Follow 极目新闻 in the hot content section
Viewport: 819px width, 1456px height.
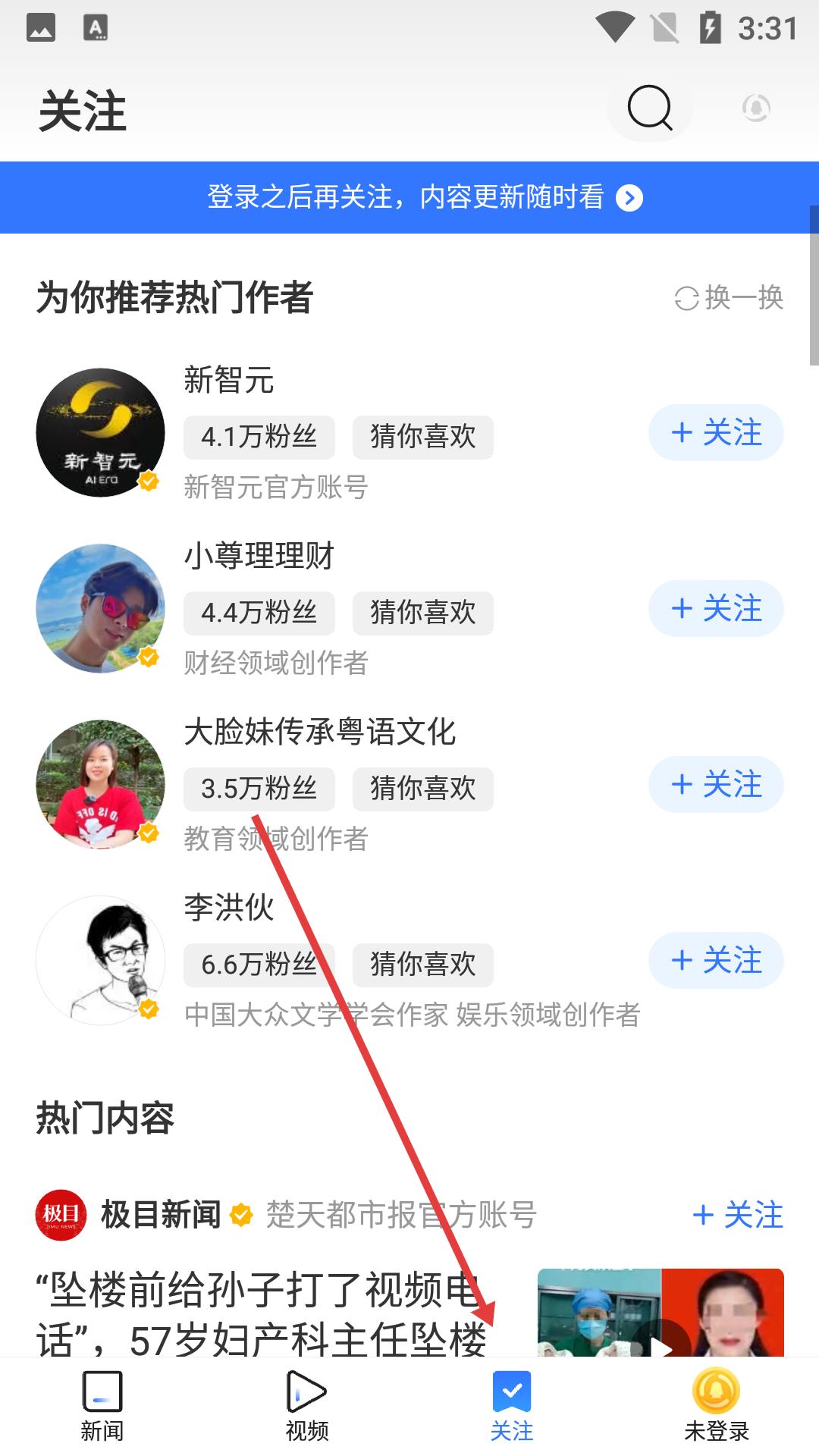point(737,1216)
